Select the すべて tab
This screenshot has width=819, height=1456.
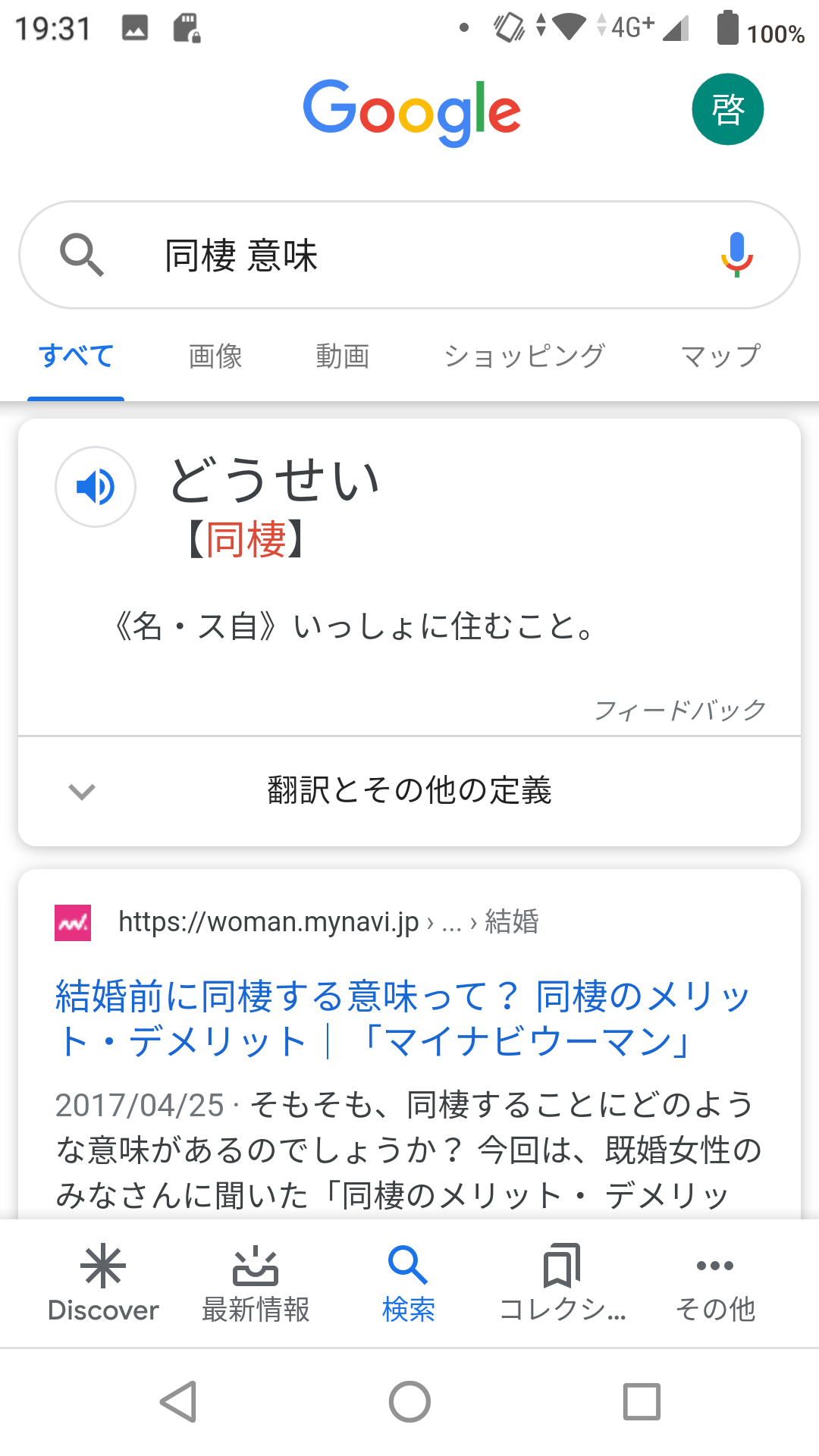pyautogui.click(x=76, y=356)
